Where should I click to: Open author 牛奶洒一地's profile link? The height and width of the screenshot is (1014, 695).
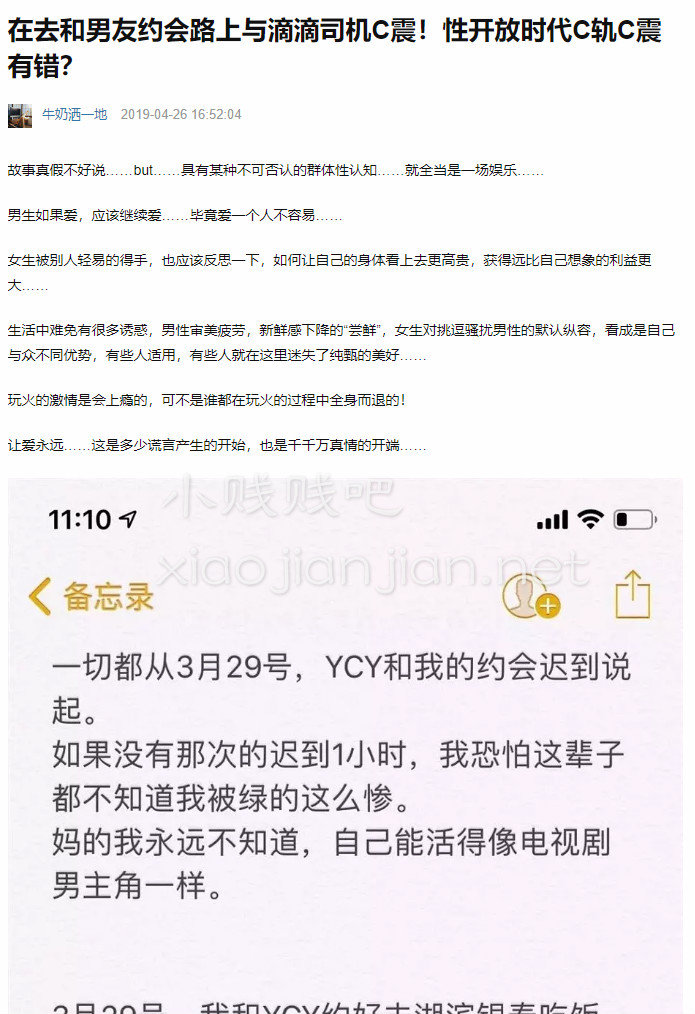point(74,115)
